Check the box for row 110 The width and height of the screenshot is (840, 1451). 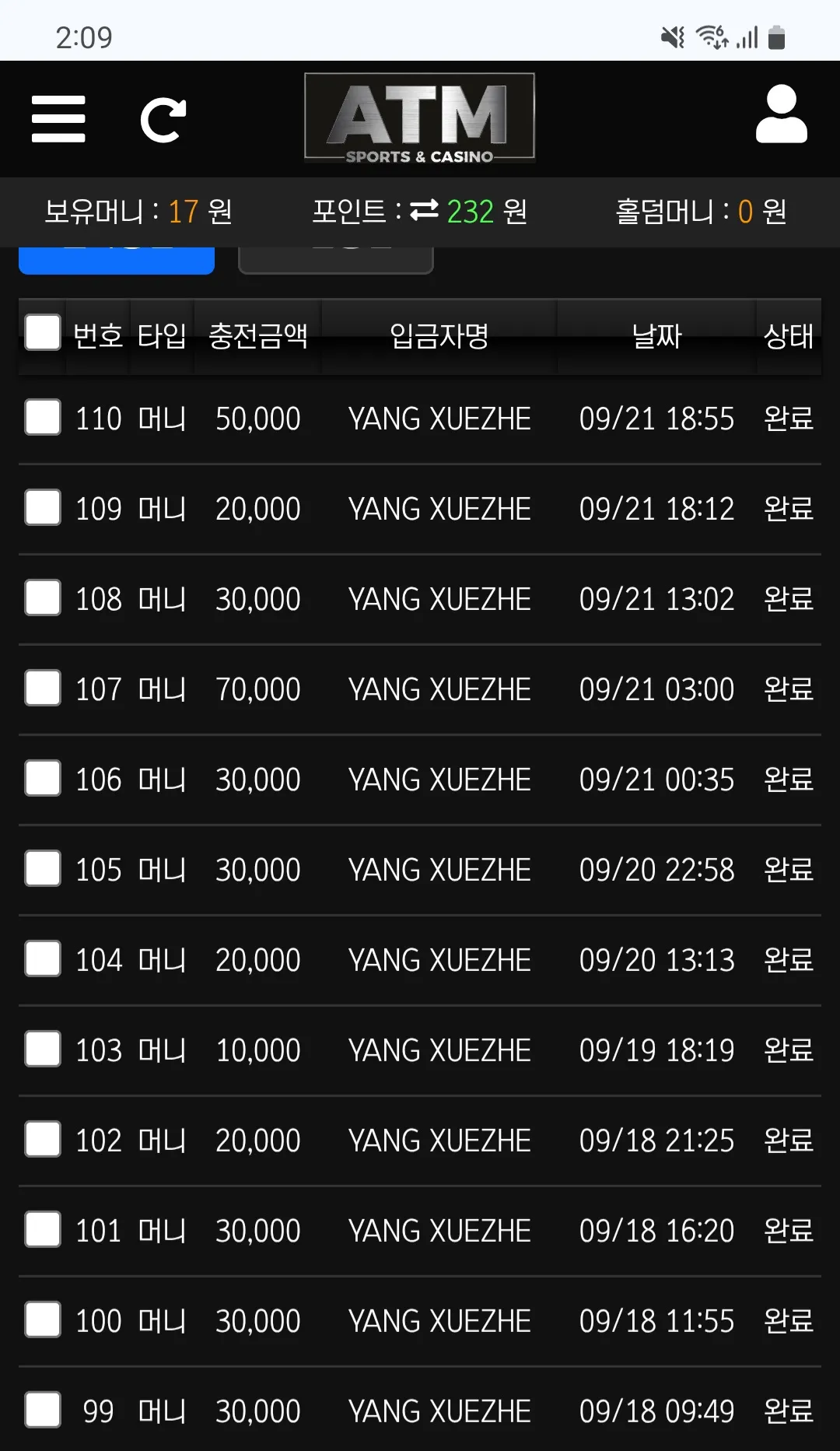[x=43, y=417]
